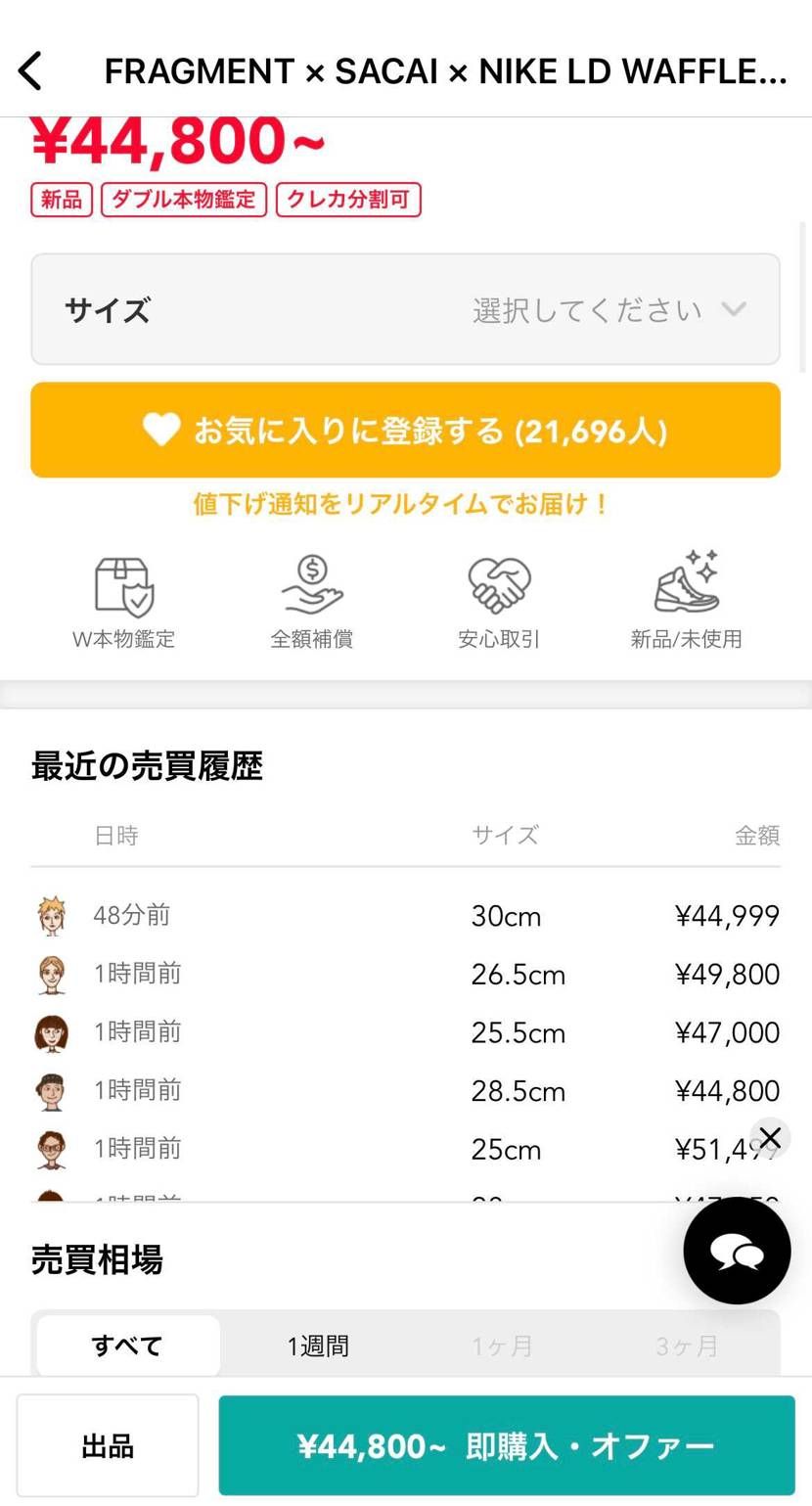Viewport: 812px width, 1506px height.
Task: Expand the サイズ picker chevron
Action: click(x=734, y=309)
